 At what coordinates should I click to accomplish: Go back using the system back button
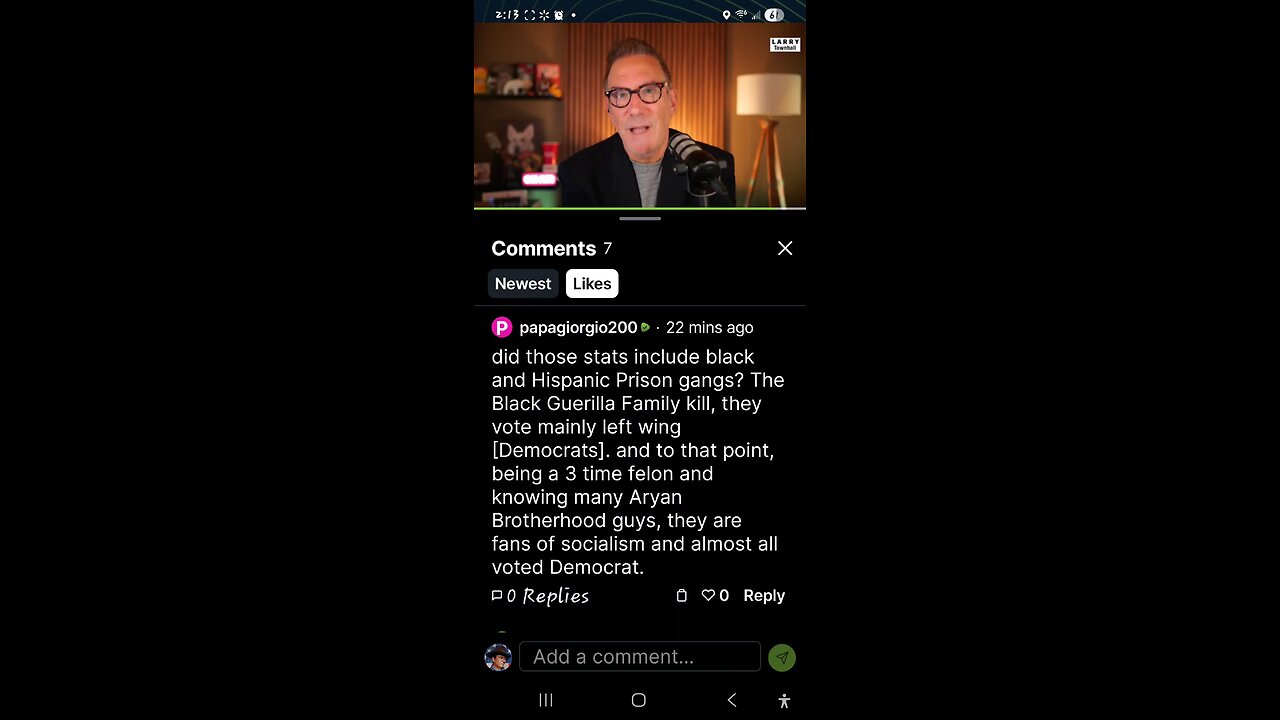click(x=732, y=700)
